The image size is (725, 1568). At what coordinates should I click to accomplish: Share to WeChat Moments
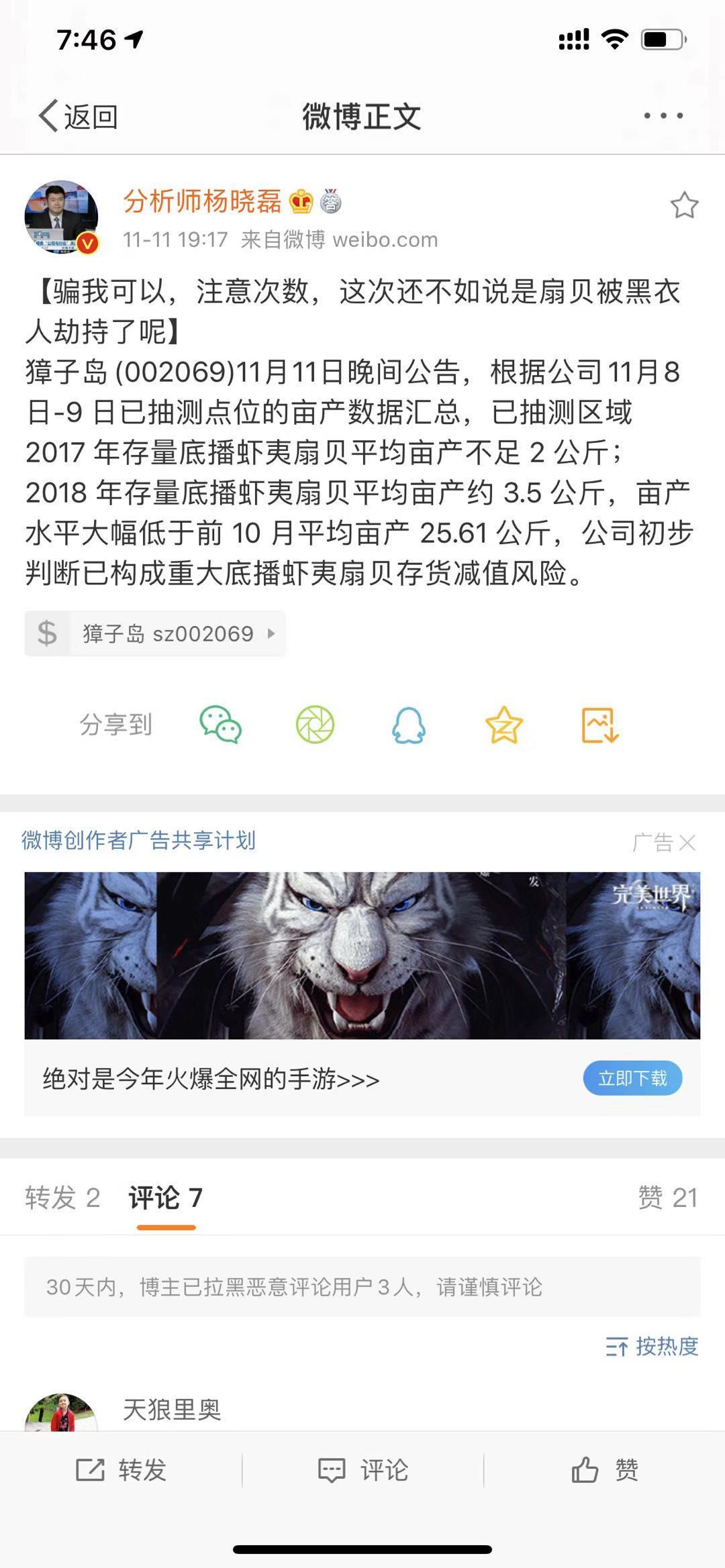pos(315,725)
